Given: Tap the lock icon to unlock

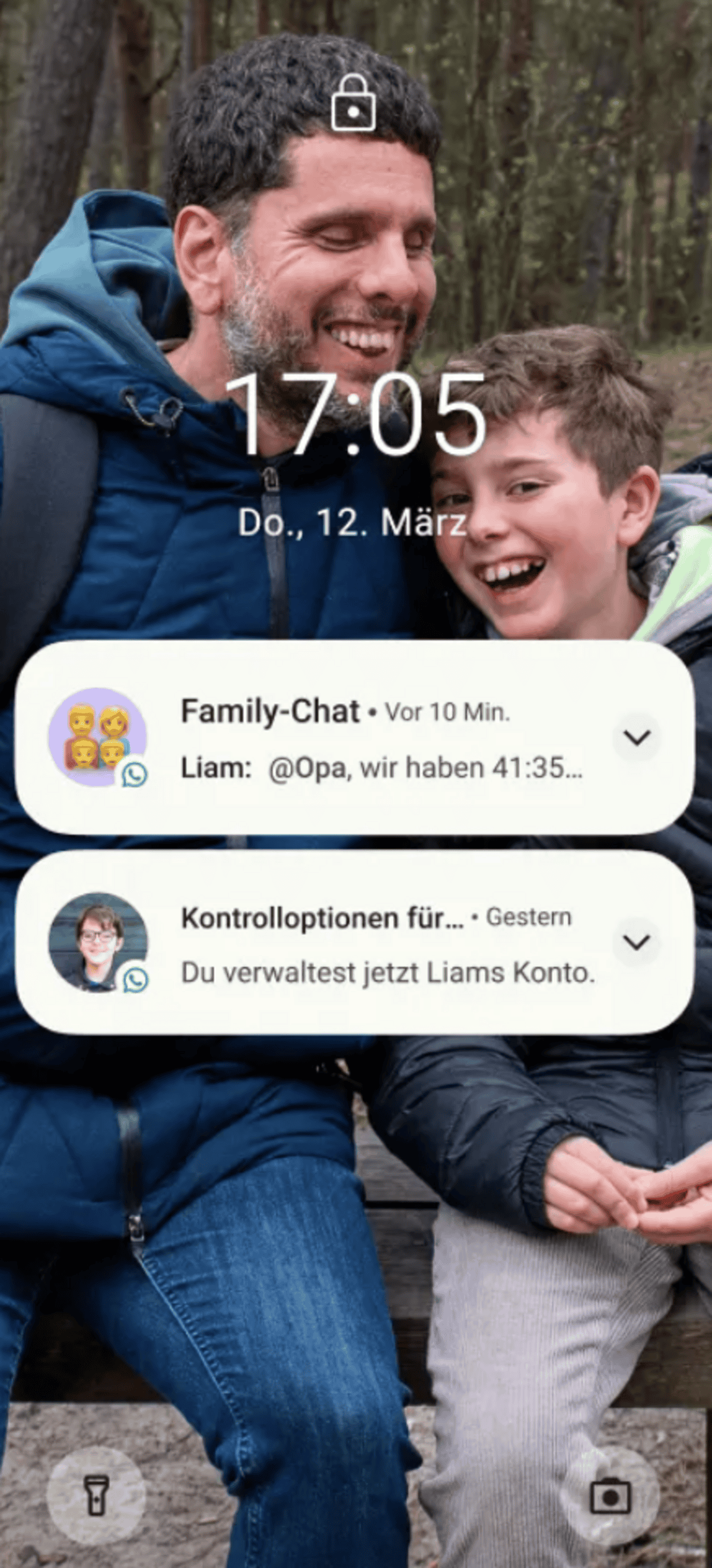Looking at the screenshot, I should point(353,102).
